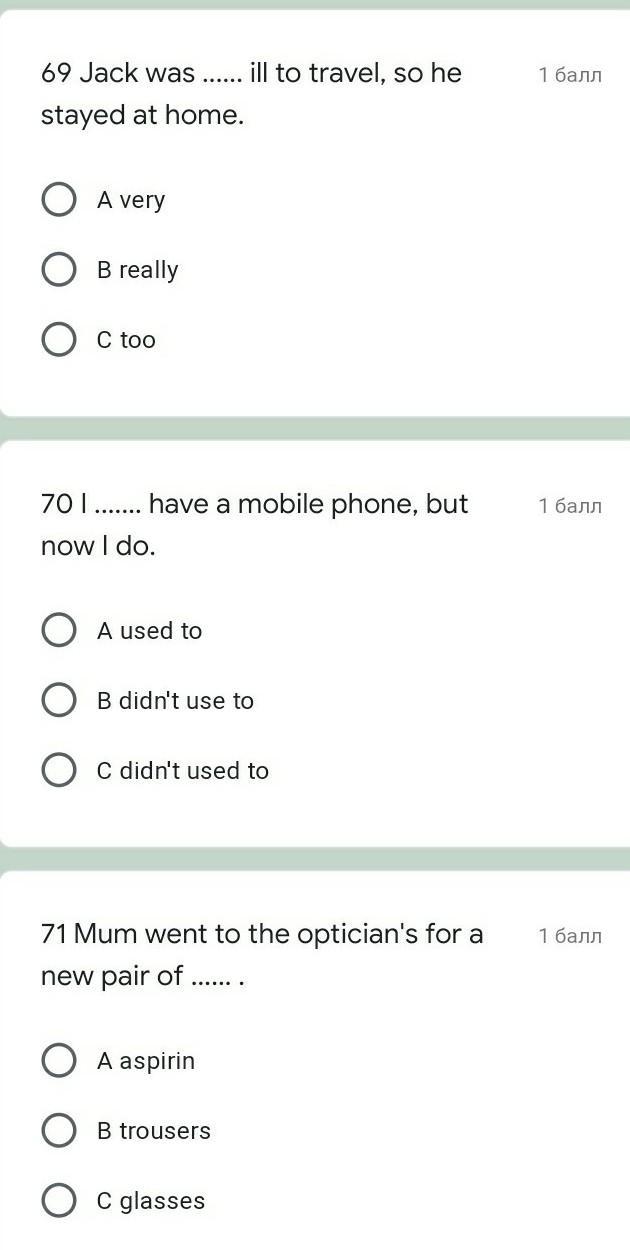Pick C didn't used to option

(59, 771)
